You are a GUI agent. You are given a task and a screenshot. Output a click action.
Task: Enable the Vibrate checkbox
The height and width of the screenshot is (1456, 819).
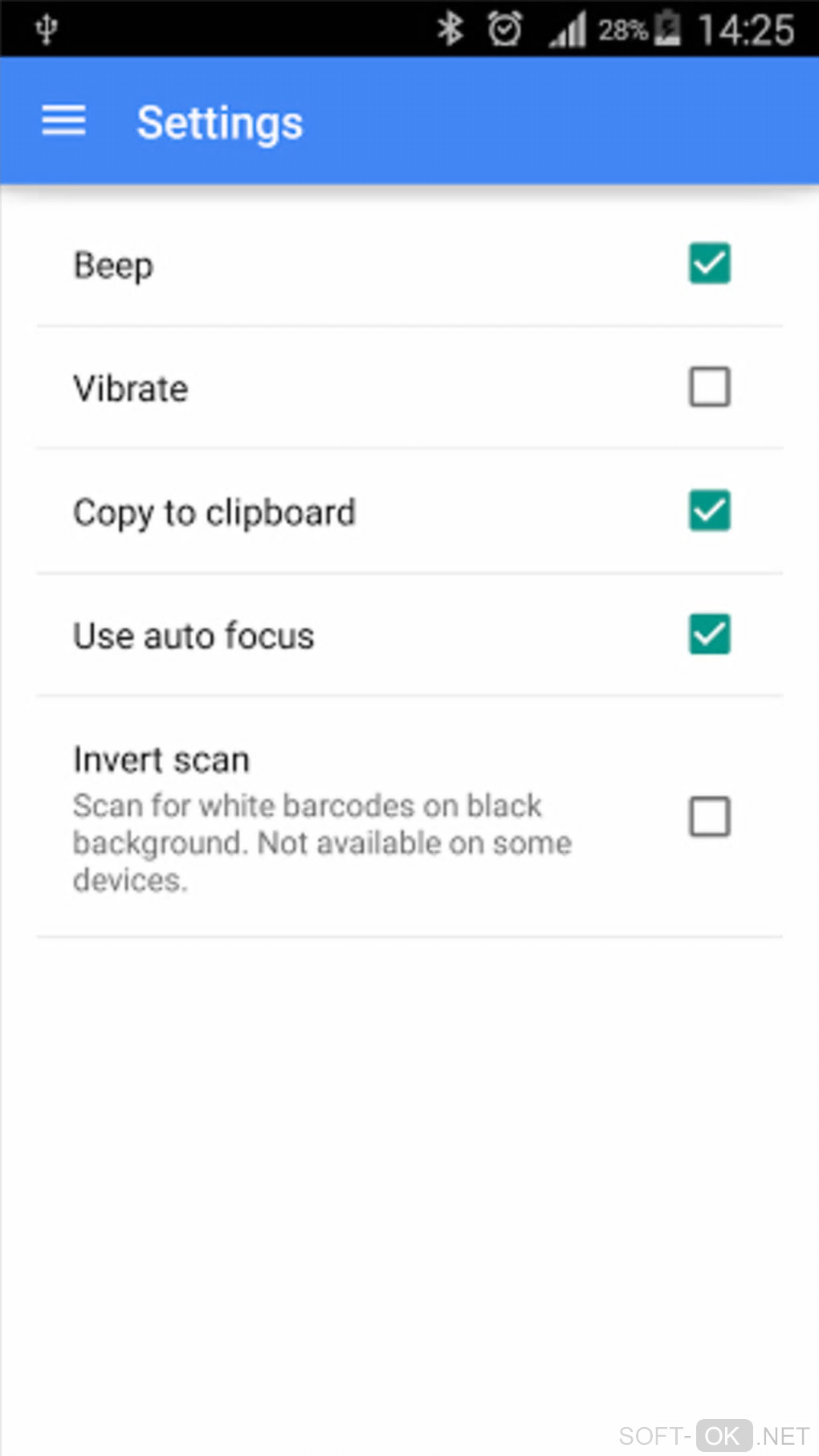tap(709, 387)
